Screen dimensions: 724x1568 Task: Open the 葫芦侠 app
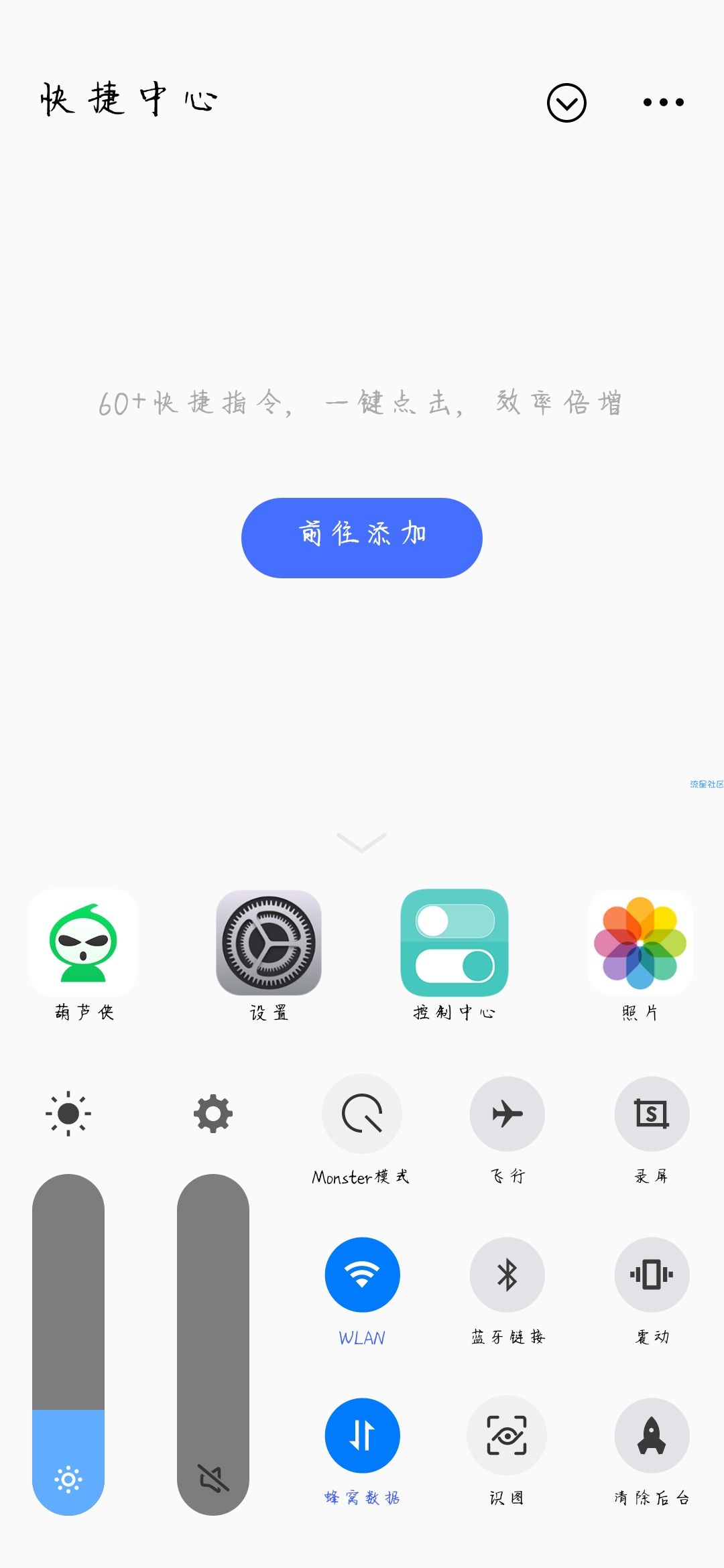coord(83,942)
